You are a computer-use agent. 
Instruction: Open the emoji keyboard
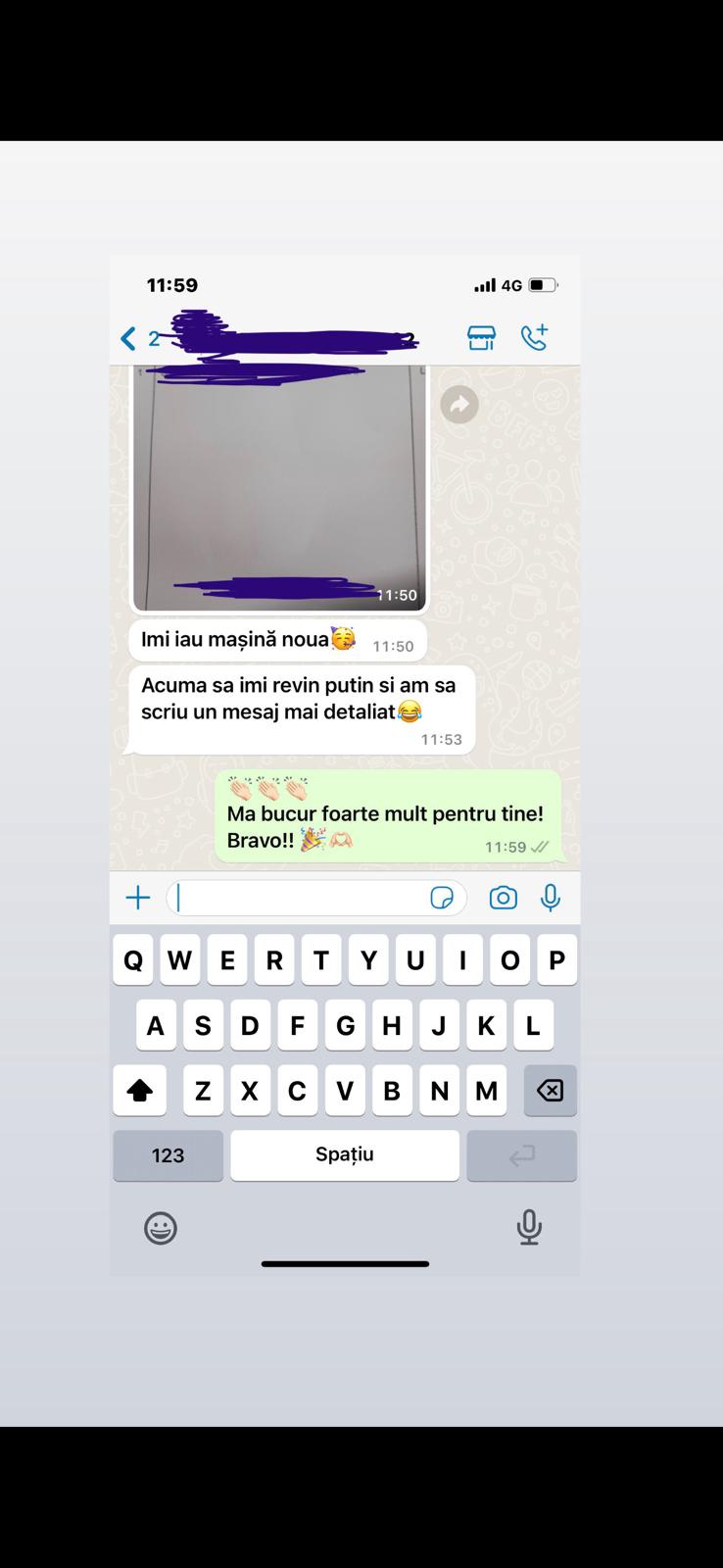point(161,1228)
